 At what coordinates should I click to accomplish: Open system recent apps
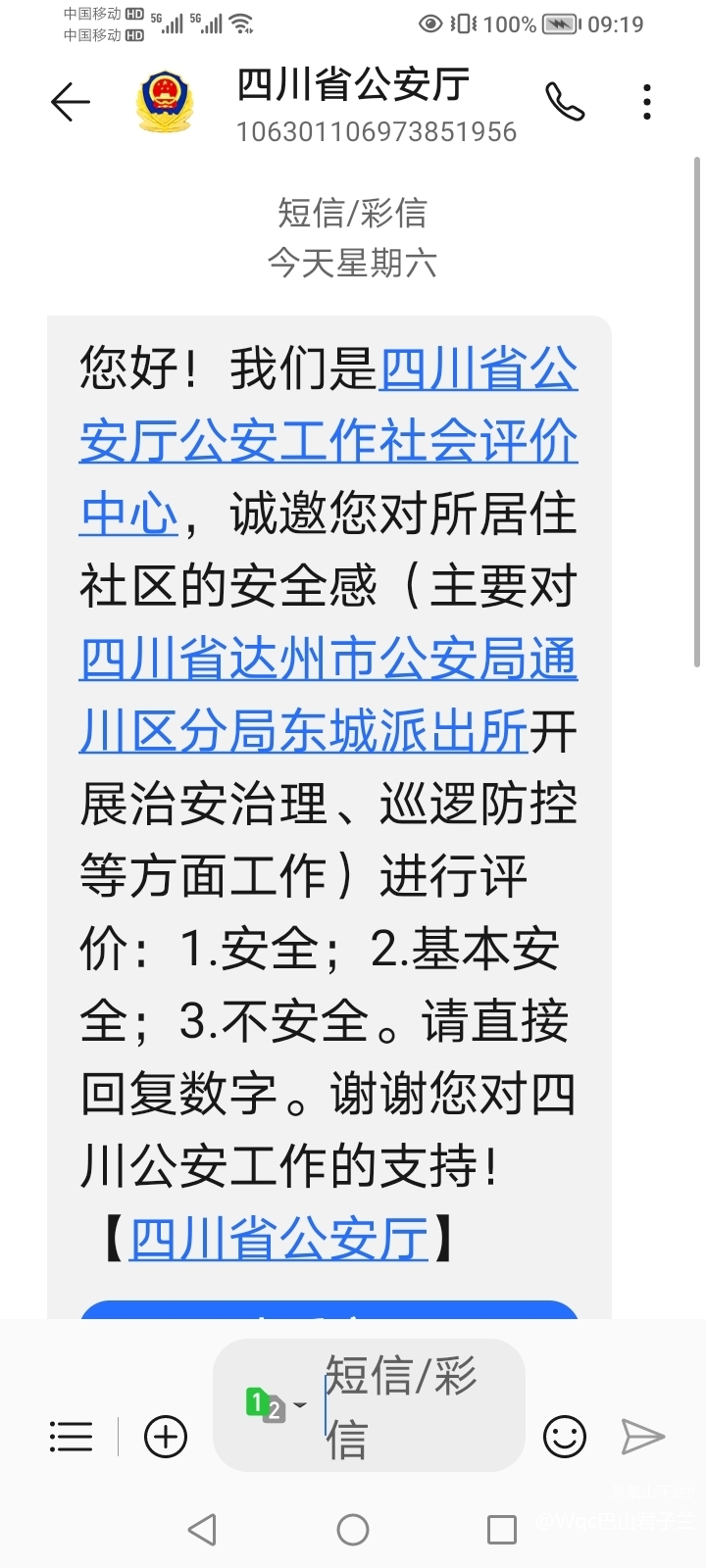501,1529
